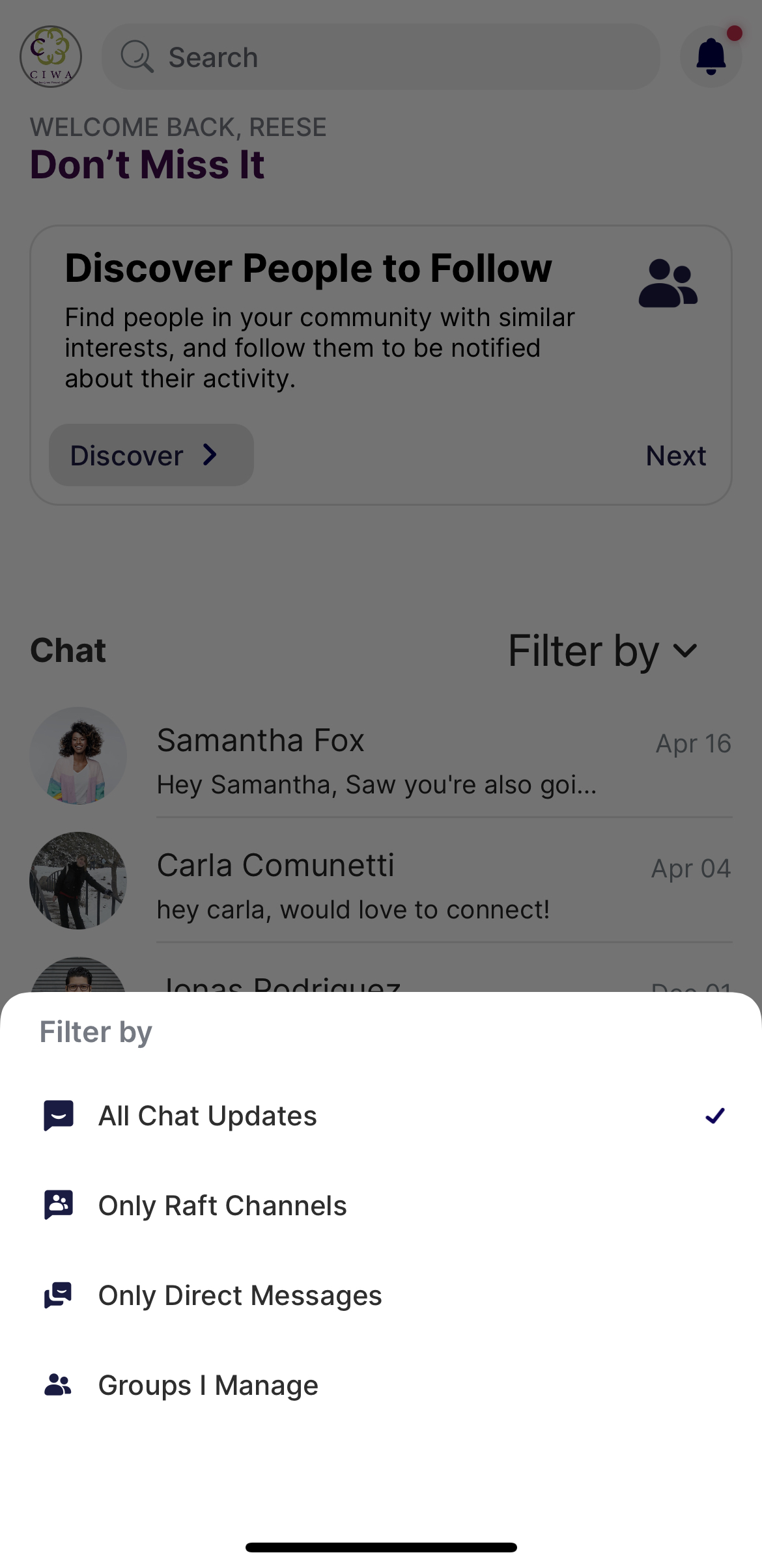762x1568 pixels.
Task: Open chat with Samantha Fox
Action: coord(381,756)
